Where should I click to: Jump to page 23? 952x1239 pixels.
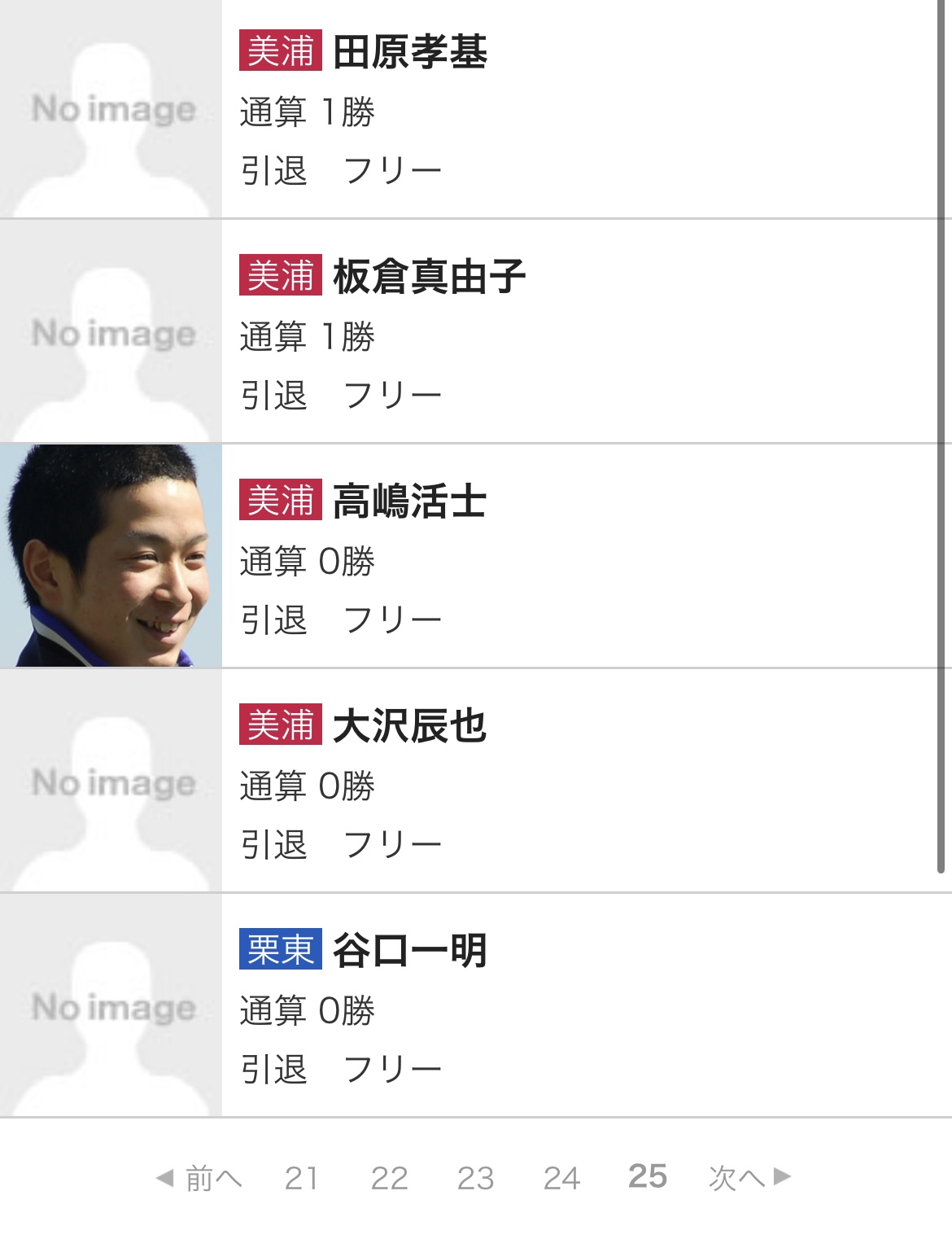[x=475, y=1177]
